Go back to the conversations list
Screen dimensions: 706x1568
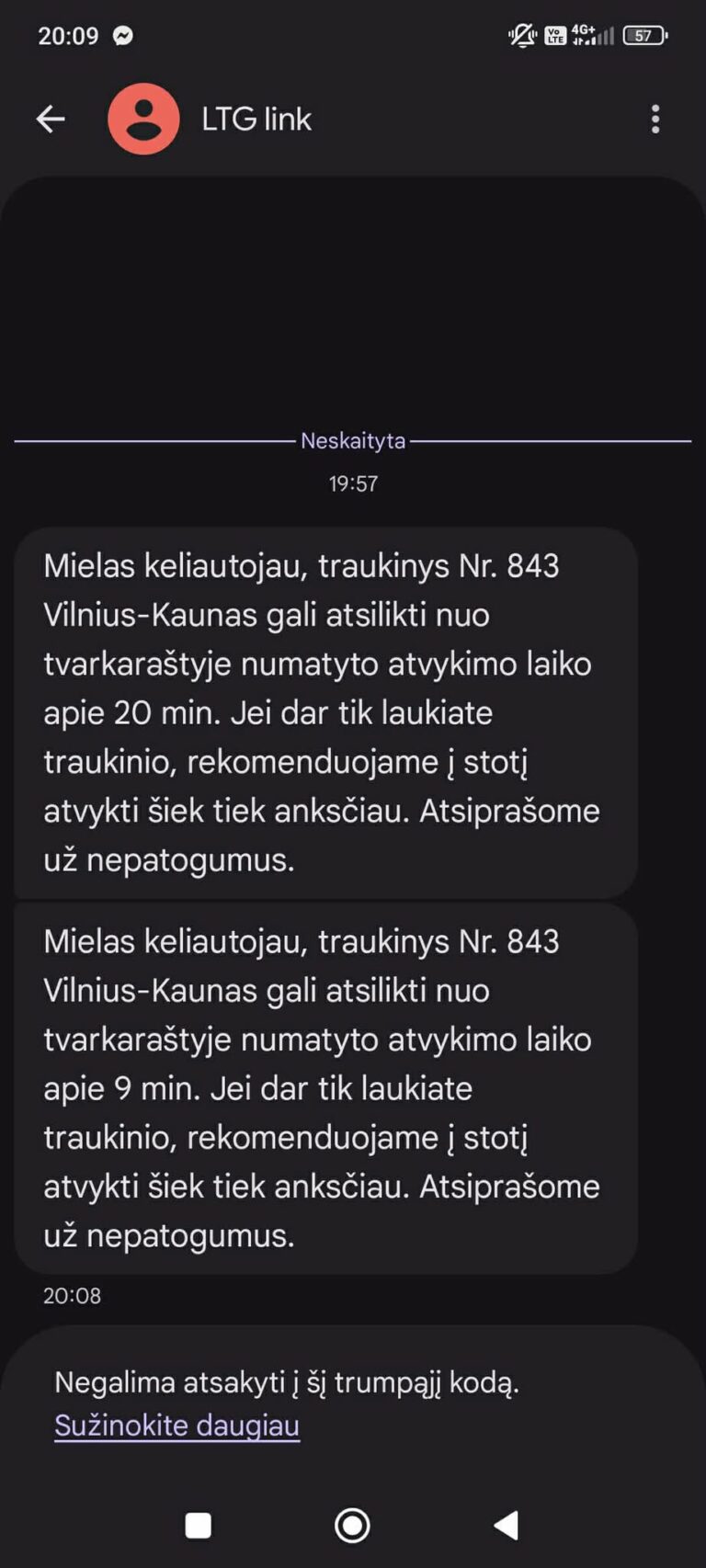click(x=51, y=119)
